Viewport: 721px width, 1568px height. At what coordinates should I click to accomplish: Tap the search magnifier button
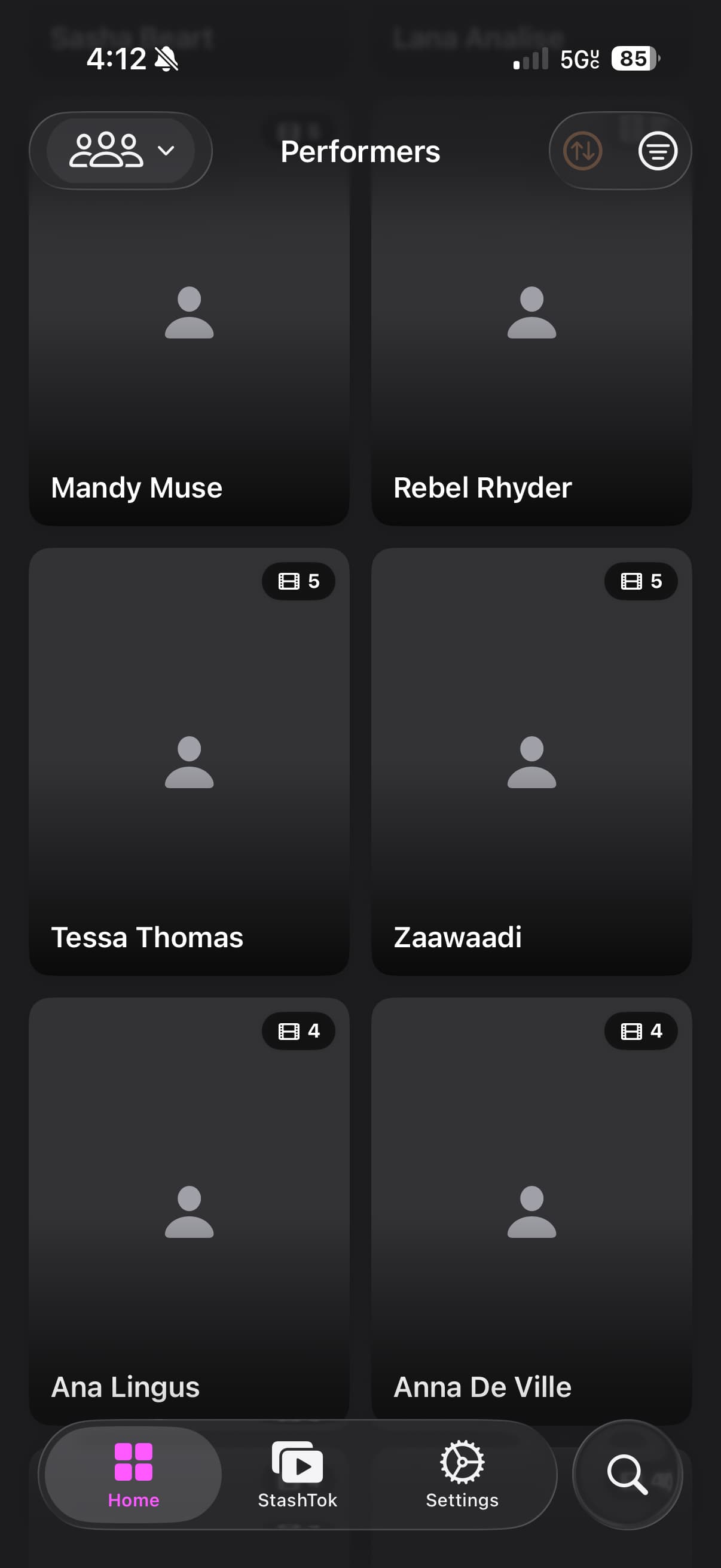tap(627, 1474)
